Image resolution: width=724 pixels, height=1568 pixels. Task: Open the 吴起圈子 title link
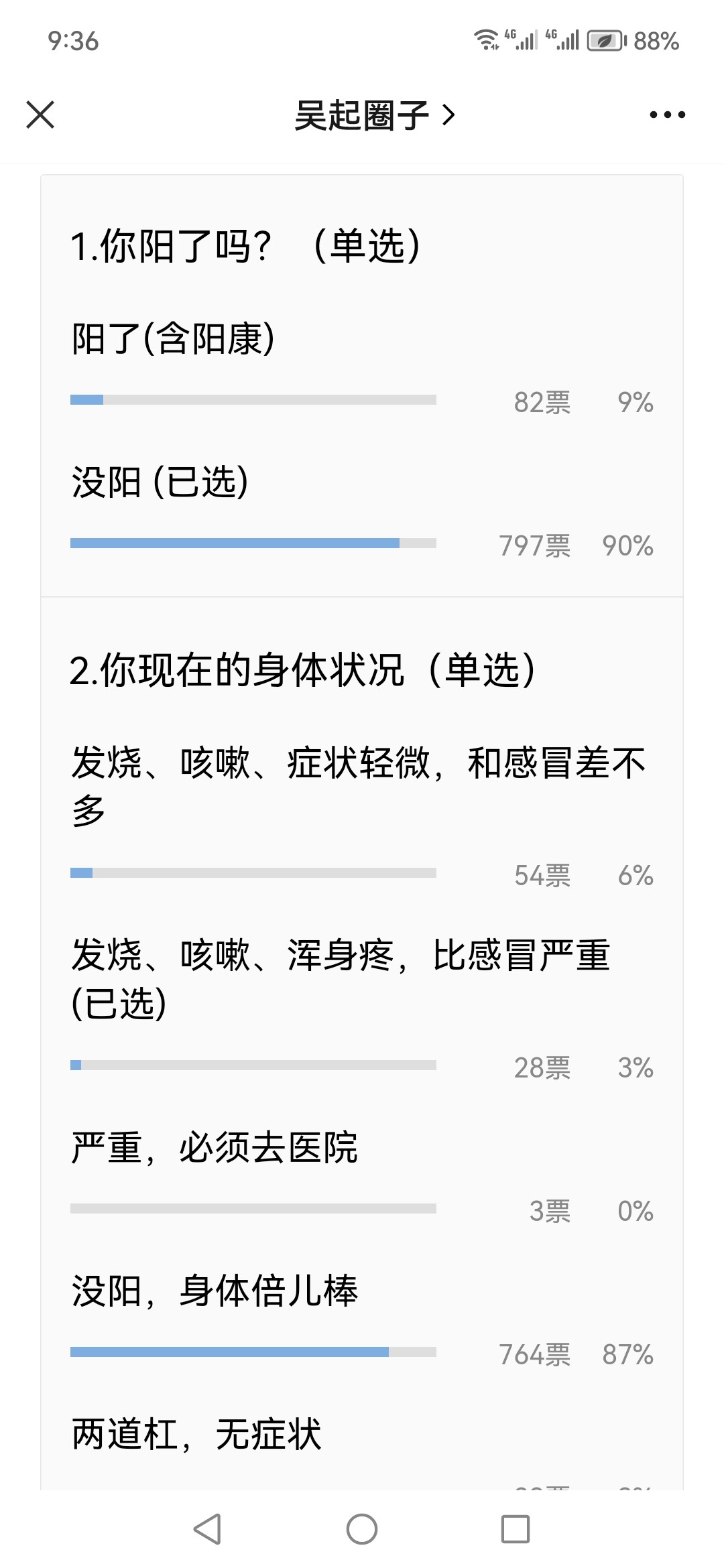point(374,115)
